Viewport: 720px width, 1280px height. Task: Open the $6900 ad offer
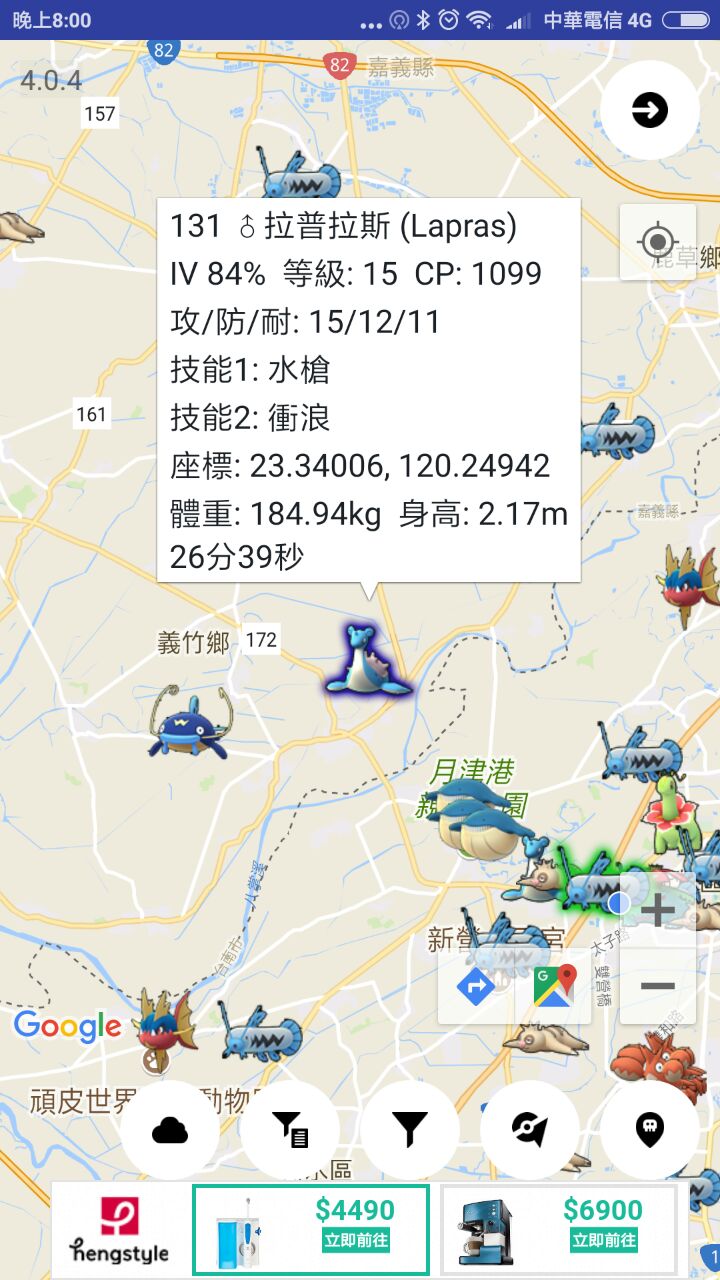click(558, 1230)
